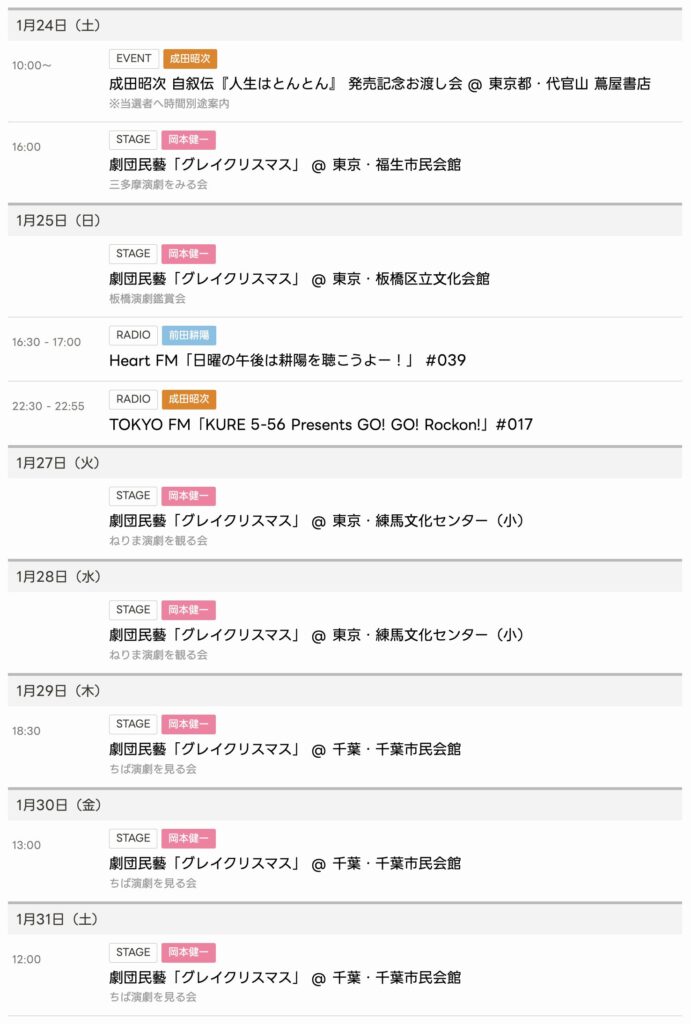Open 1月27日 練馬文化センター stage entry

pyautogui.click(x=316, y=521)
